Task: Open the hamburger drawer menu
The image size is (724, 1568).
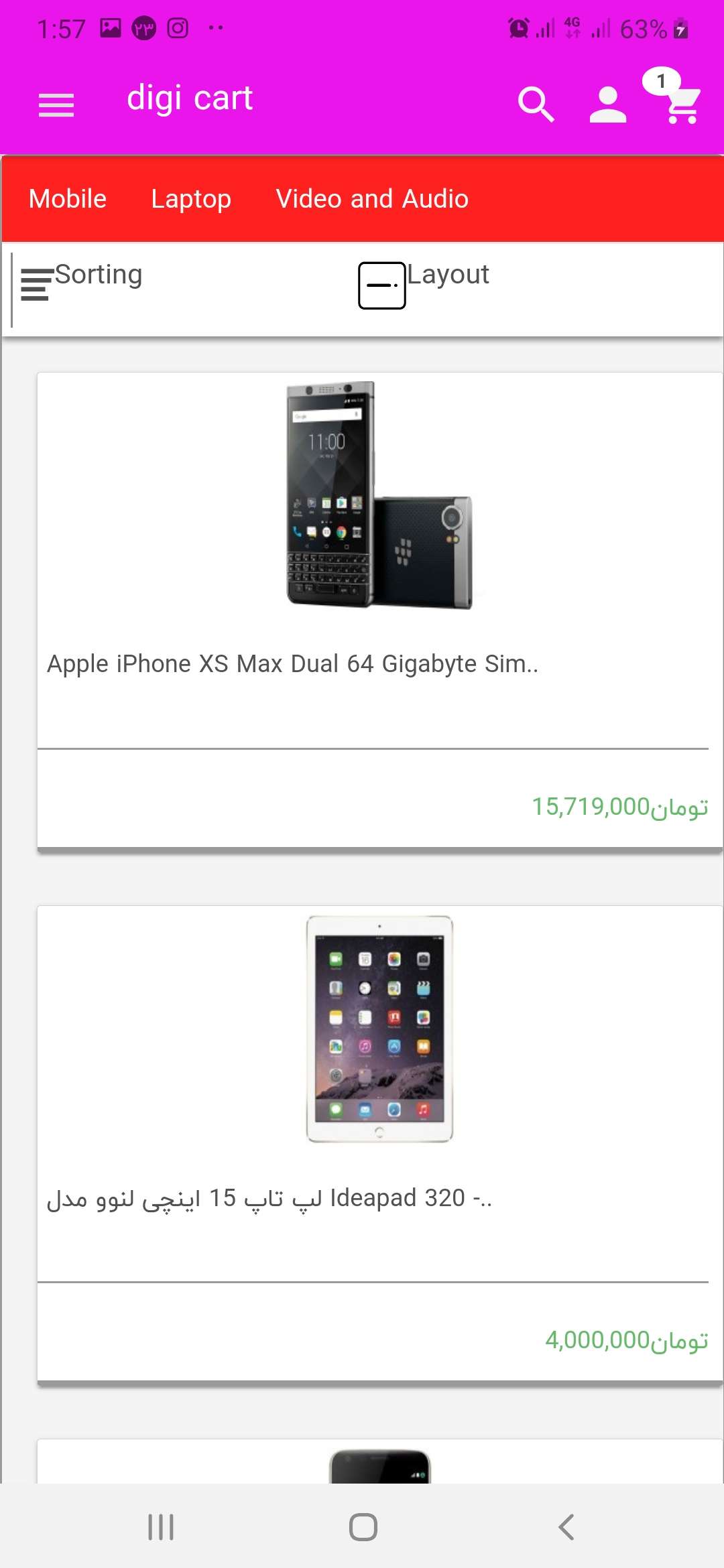Action: (56, 105)
